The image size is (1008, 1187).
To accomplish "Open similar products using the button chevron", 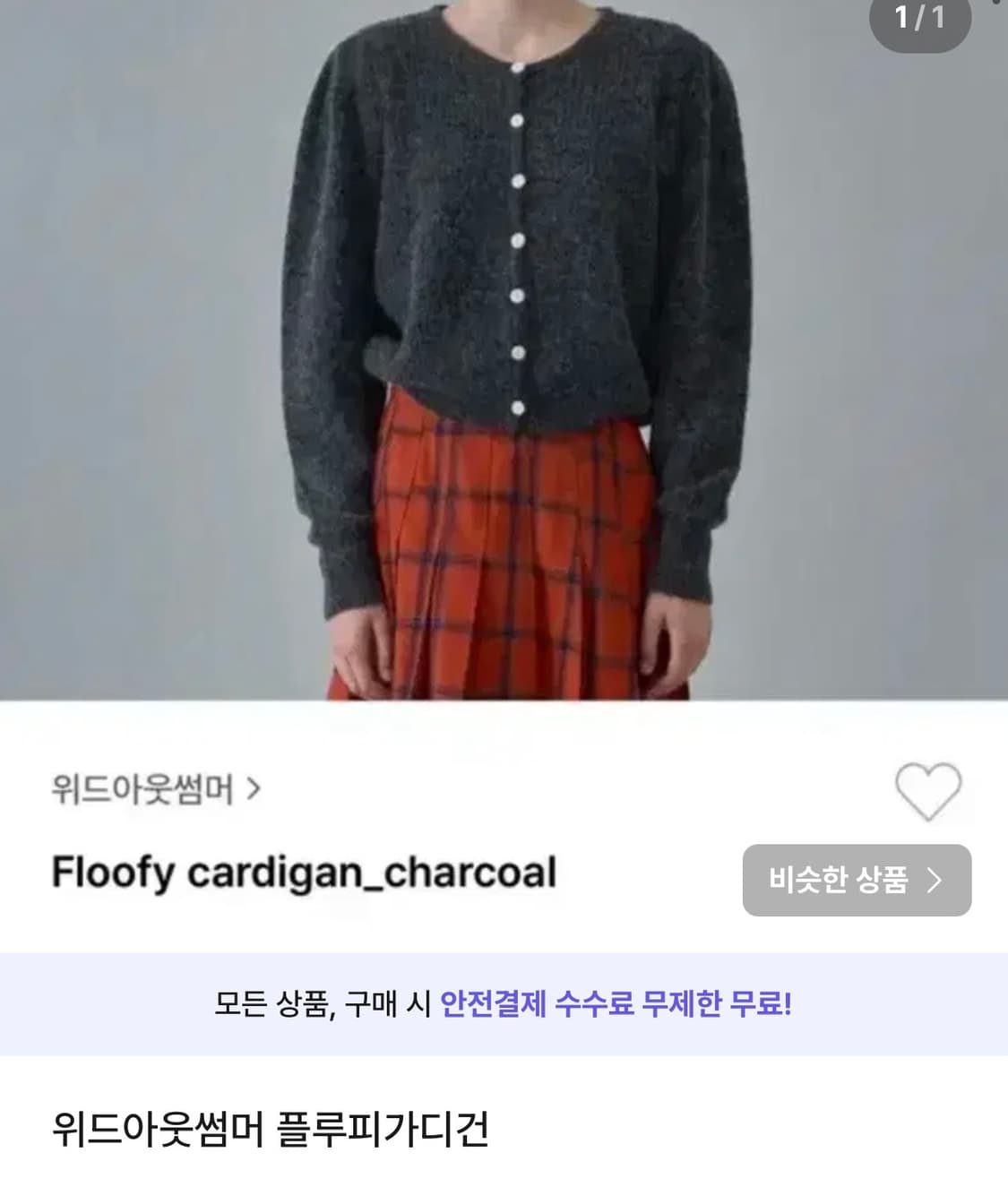I will click(x=935, y=881).
